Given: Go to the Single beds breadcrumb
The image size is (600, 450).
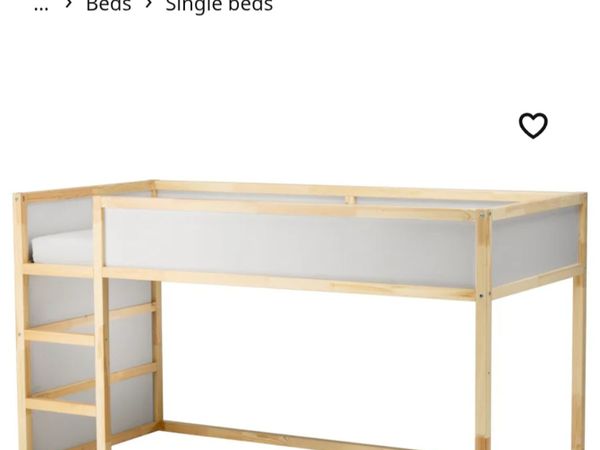Looking at the screenshot, I should [x=218, y=6].
